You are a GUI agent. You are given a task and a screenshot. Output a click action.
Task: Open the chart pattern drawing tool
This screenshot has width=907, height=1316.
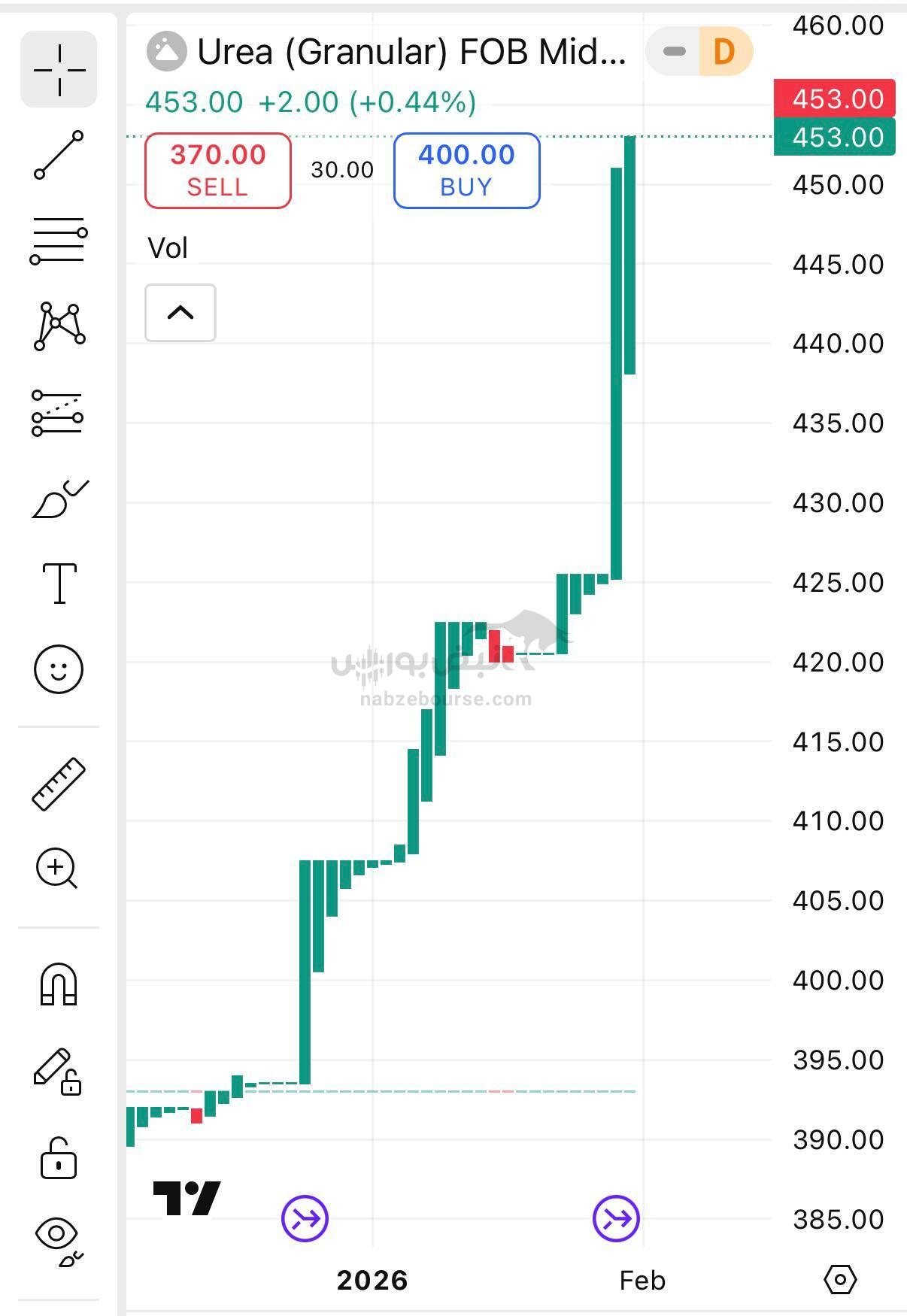coord(59,326)
